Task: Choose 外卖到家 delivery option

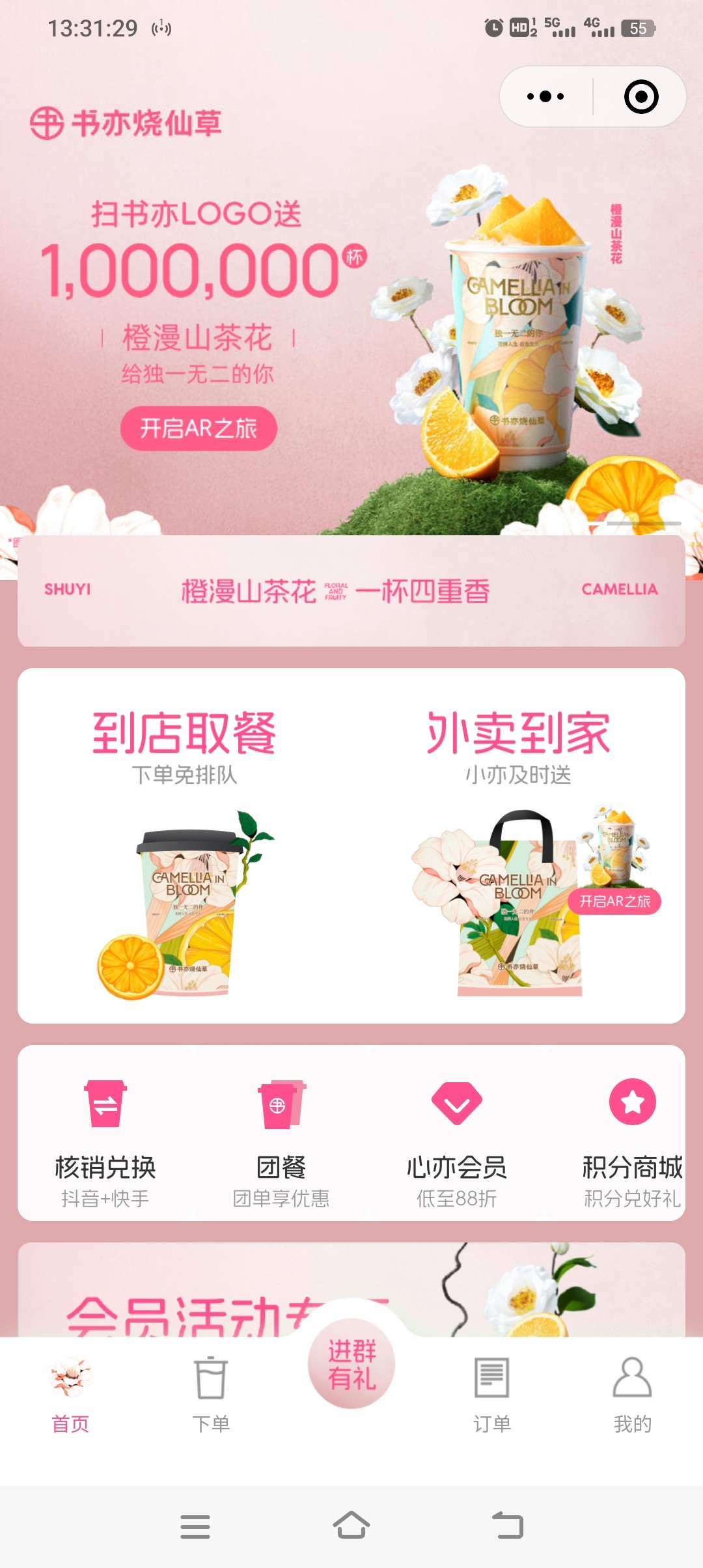Action: click(518, 847)
